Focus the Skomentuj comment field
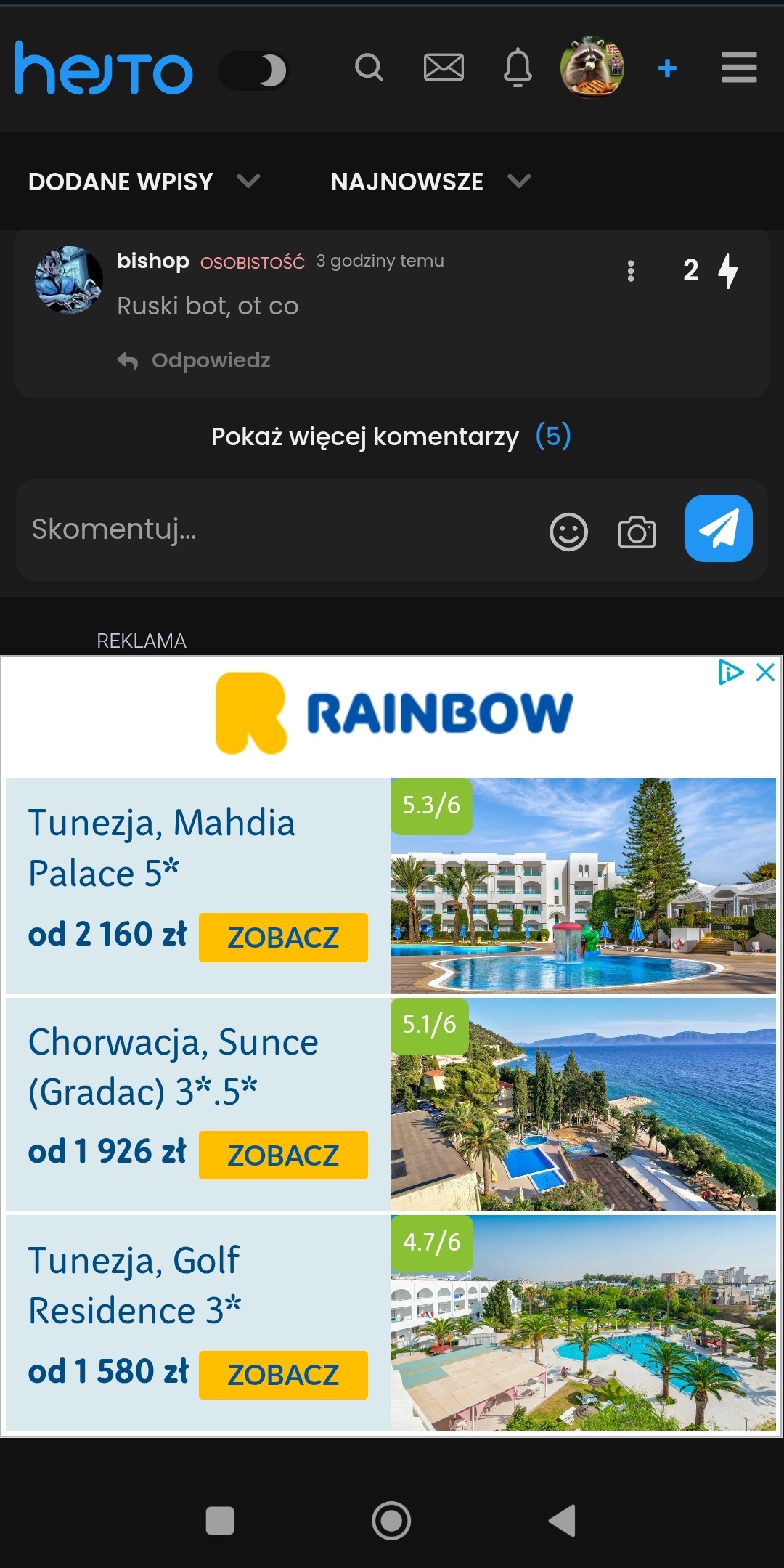This screenshot has height=1568, width=784. (x=276, y=529)
